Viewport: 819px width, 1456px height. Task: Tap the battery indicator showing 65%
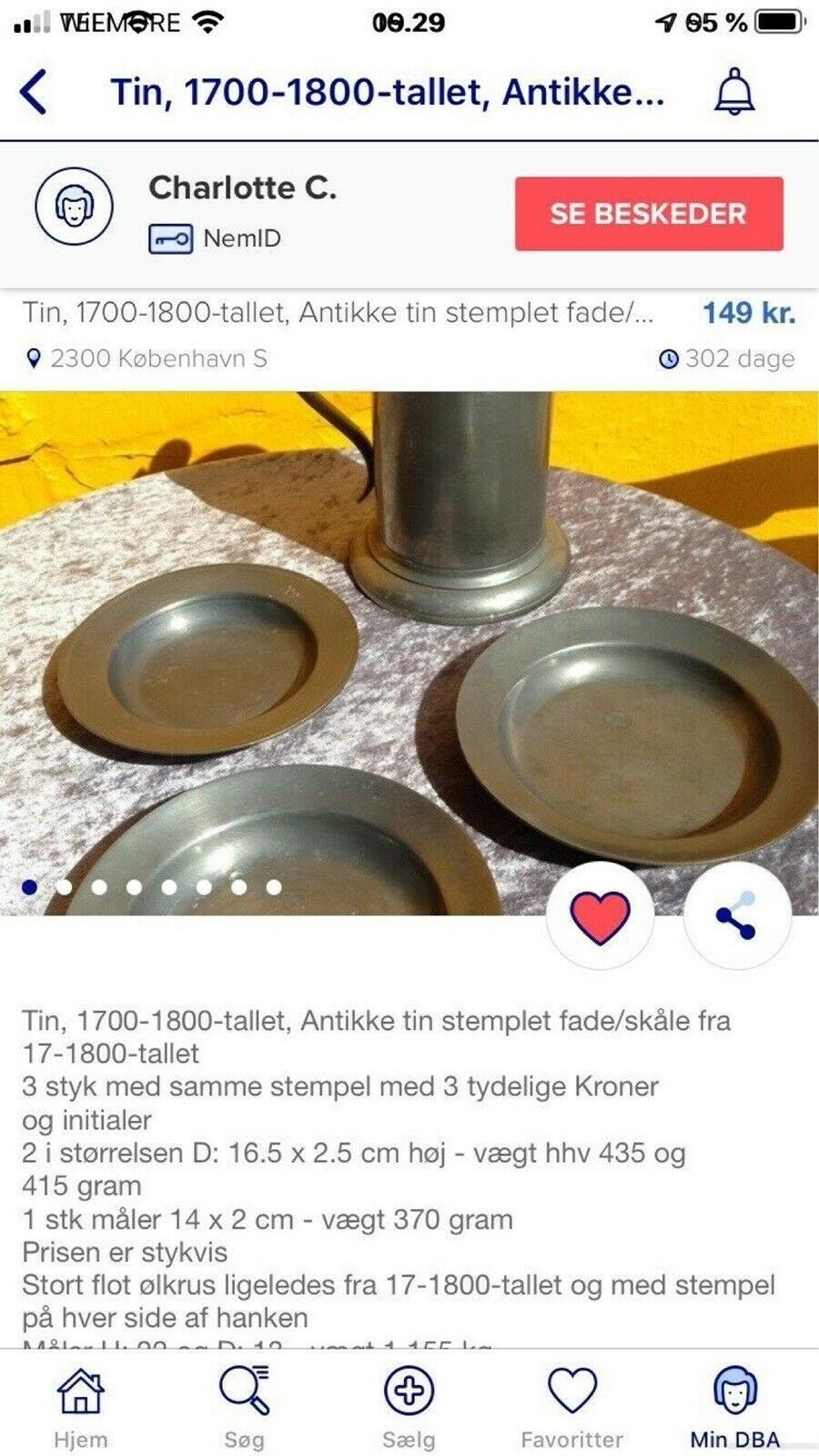coord(778,20)
